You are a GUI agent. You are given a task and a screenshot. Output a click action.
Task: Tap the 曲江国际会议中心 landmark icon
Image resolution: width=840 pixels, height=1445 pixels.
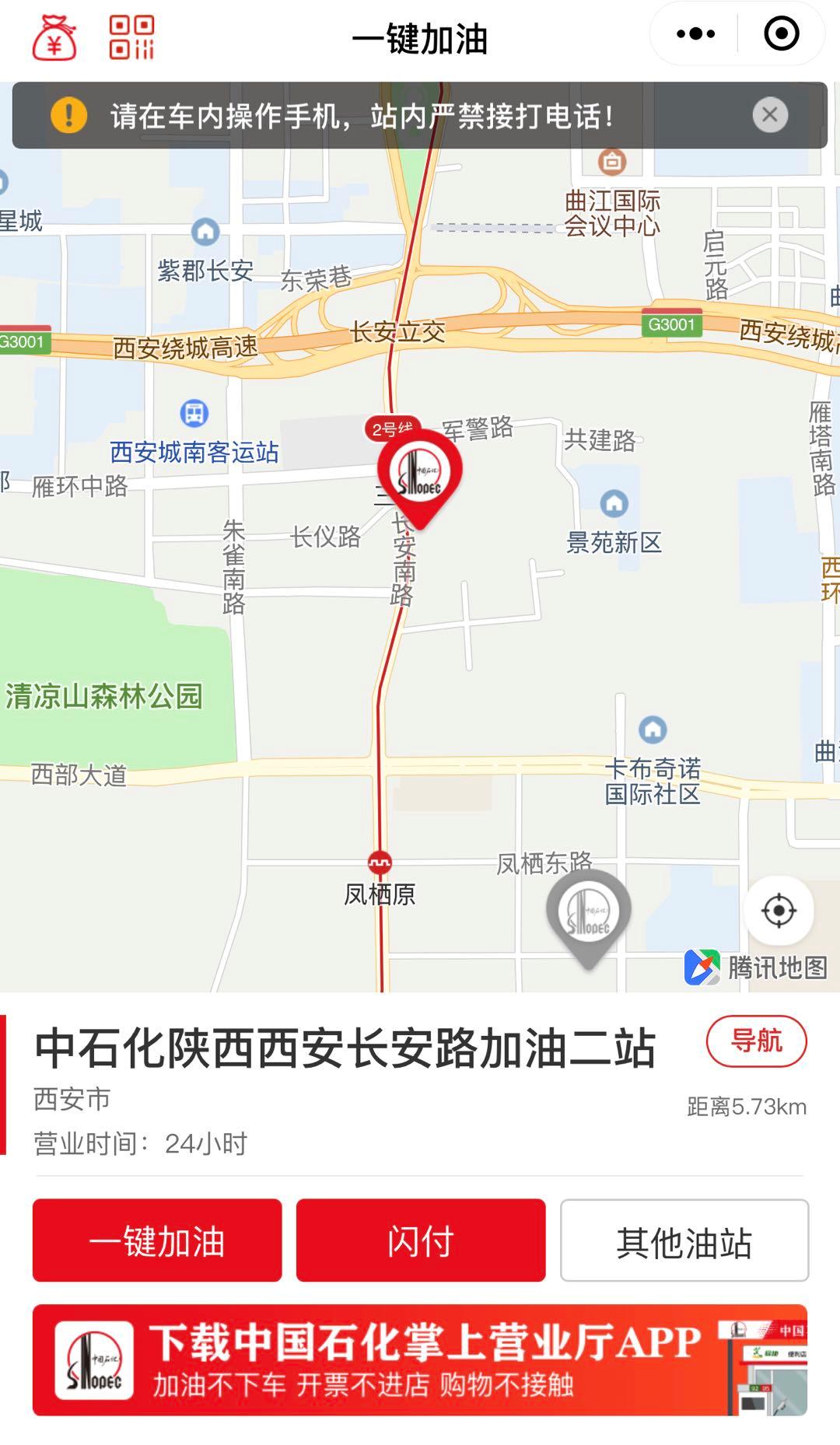[x=612, y=162]
